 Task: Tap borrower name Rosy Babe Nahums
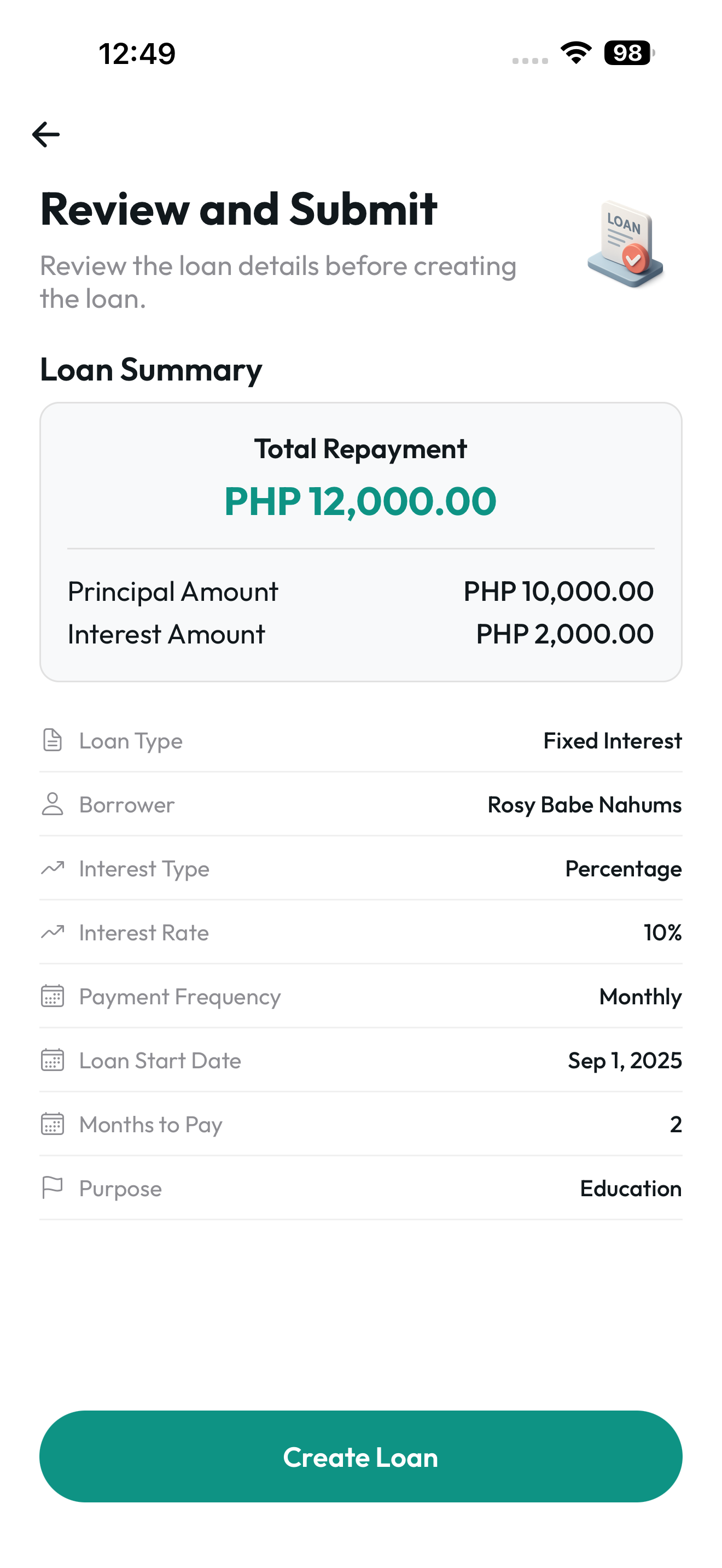[584, 805]
